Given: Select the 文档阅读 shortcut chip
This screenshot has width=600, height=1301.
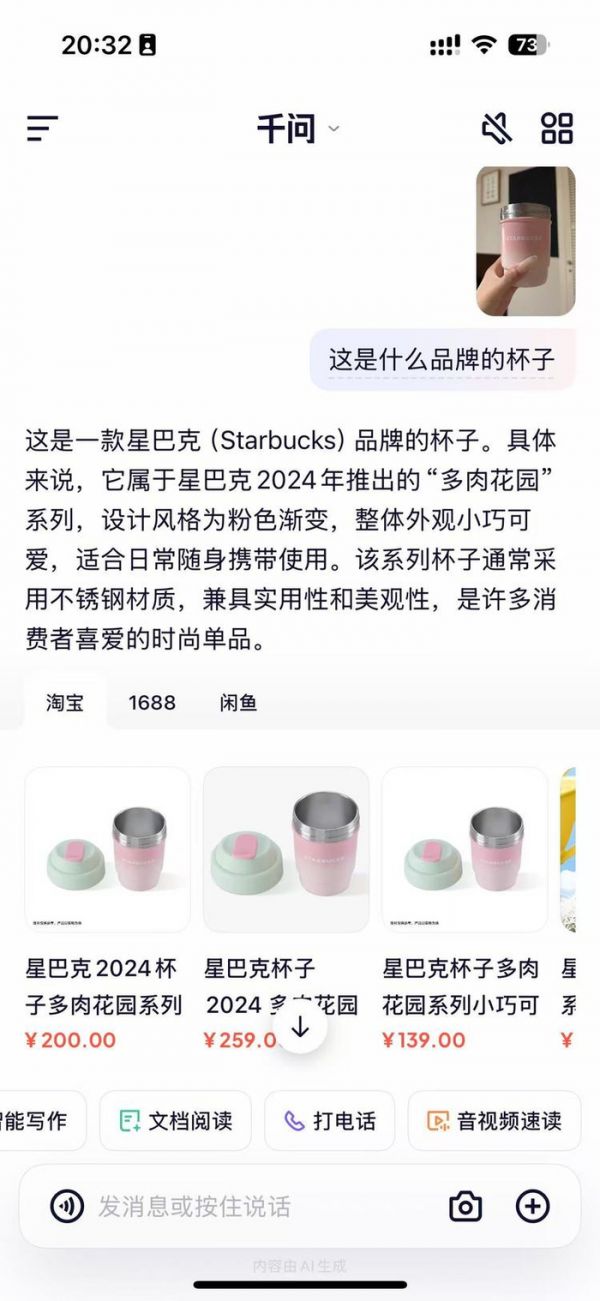Looking at the screenshot, I should click(176, 1121).
